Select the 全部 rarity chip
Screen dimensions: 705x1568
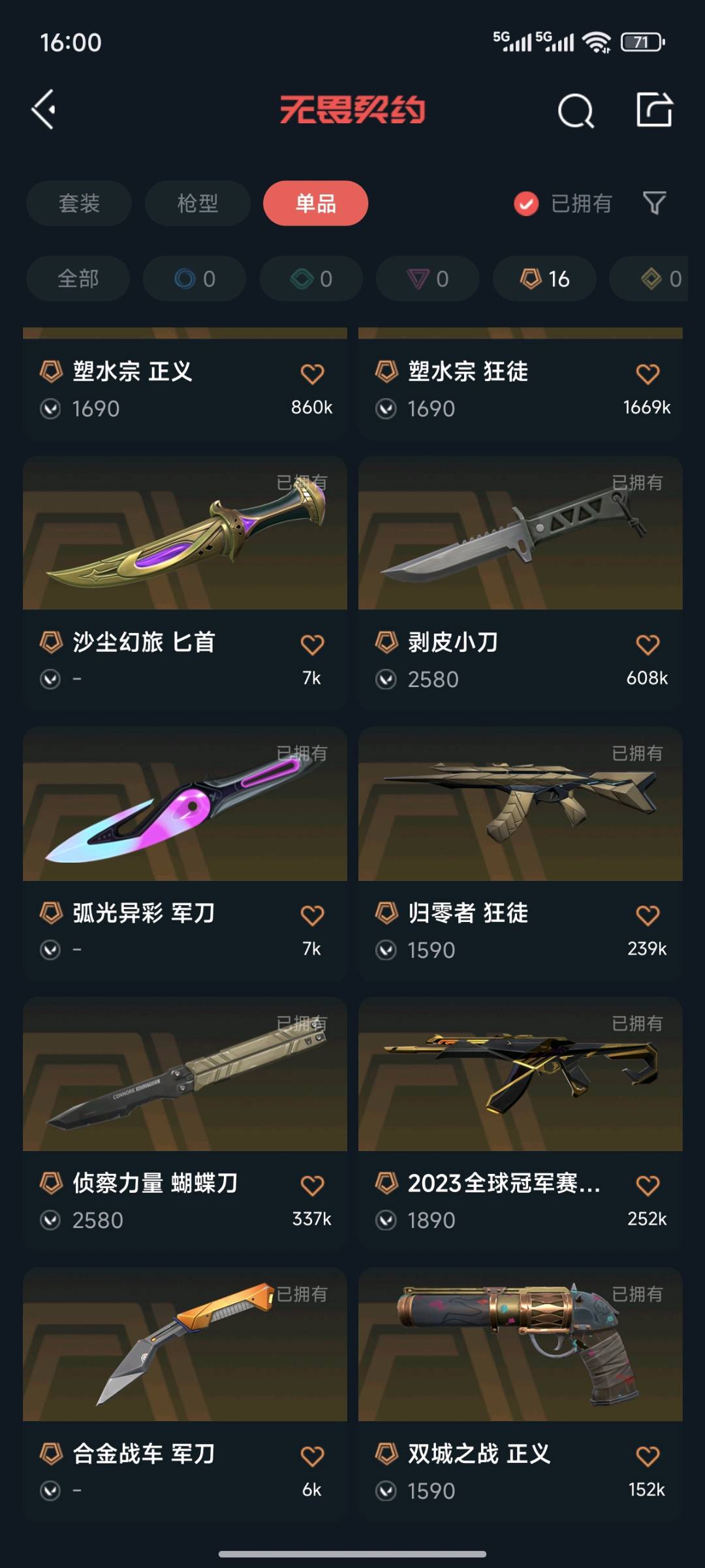78,279
